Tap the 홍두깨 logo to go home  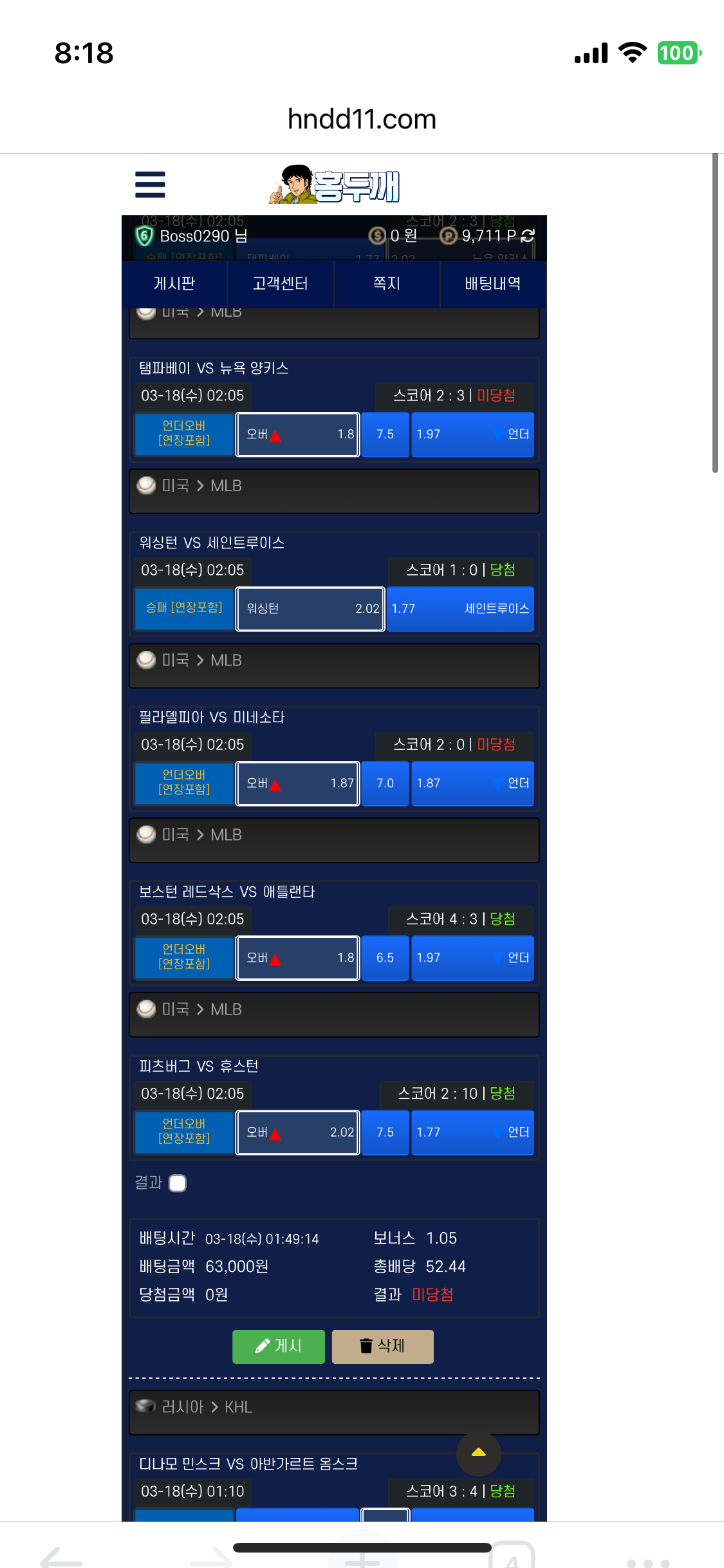pos(335,185)
